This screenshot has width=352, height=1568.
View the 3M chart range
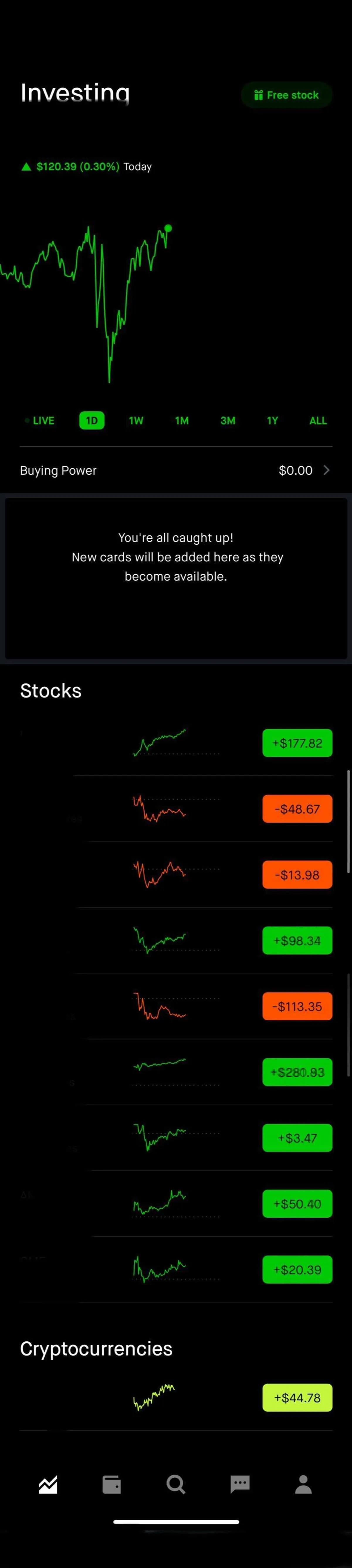228,421
